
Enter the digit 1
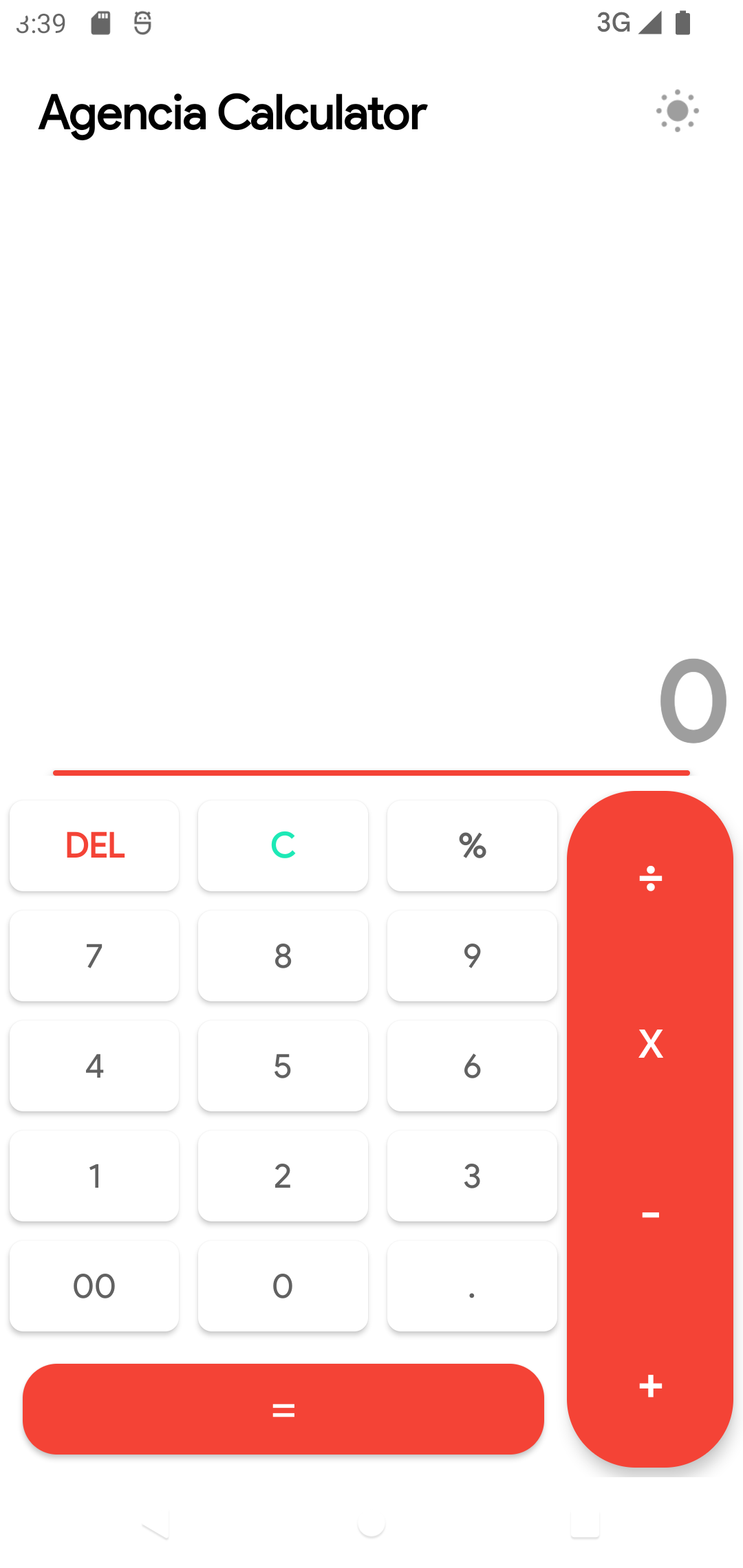pos(94,1175)
